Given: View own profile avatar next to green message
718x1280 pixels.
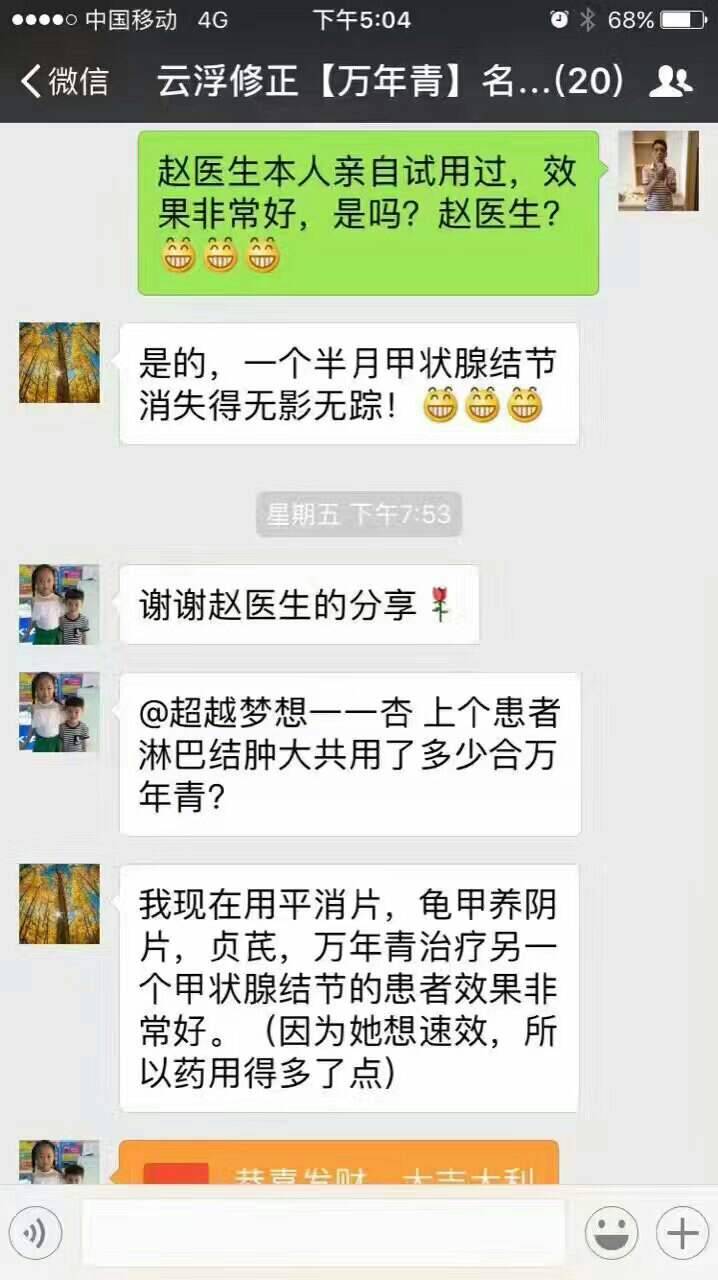Looking at the screenshot, I should point(658,171).
